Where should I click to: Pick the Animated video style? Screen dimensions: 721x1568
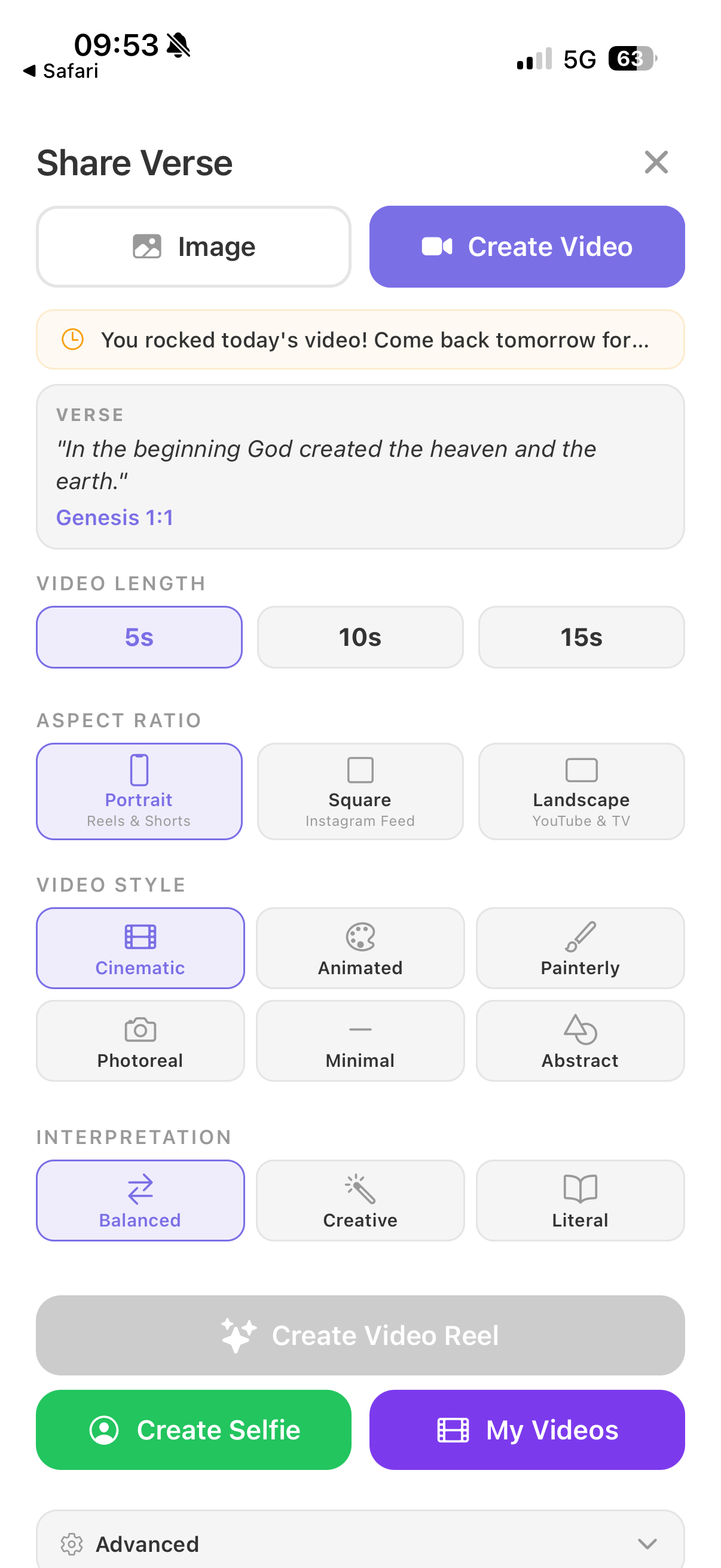coord(359,948)
